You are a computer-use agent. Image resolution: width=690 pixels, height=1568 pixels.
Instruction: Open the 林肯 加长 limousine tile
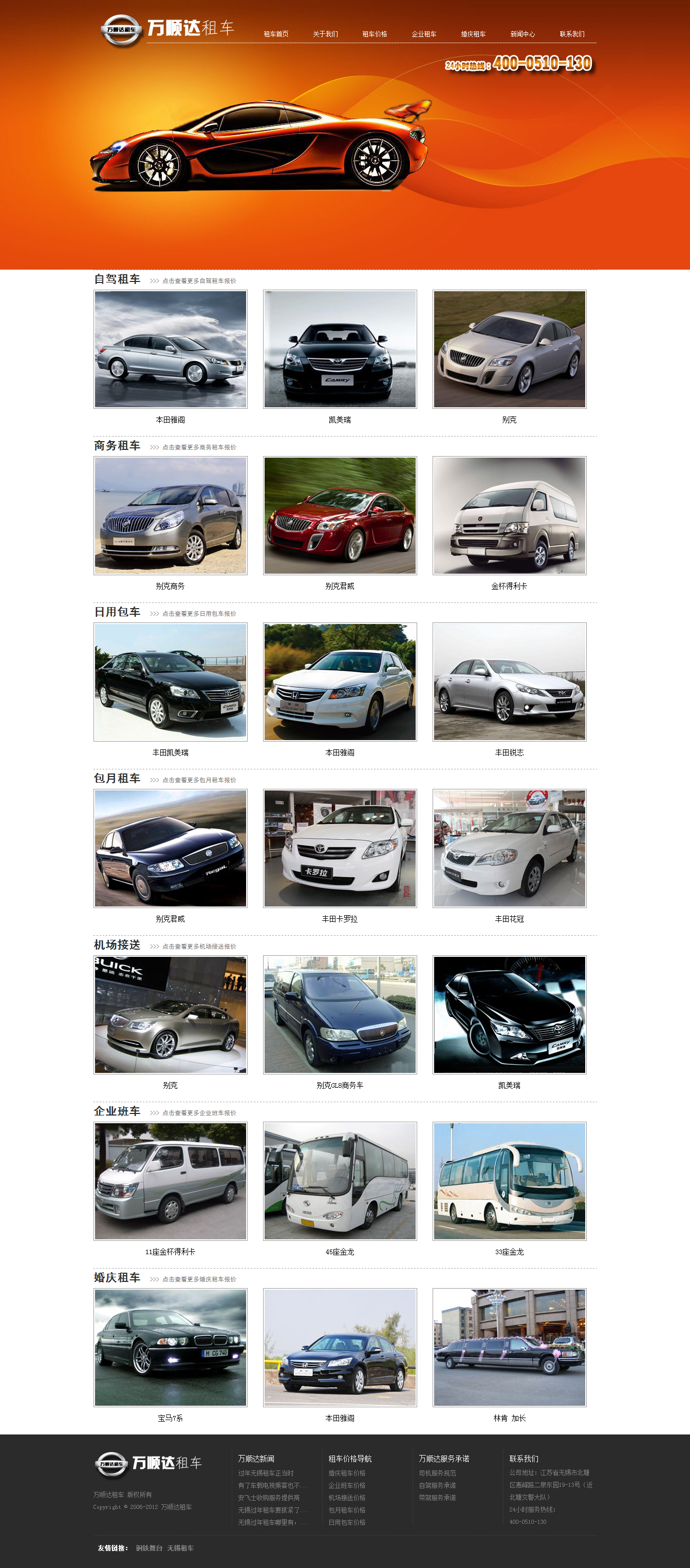[509, 1348]
